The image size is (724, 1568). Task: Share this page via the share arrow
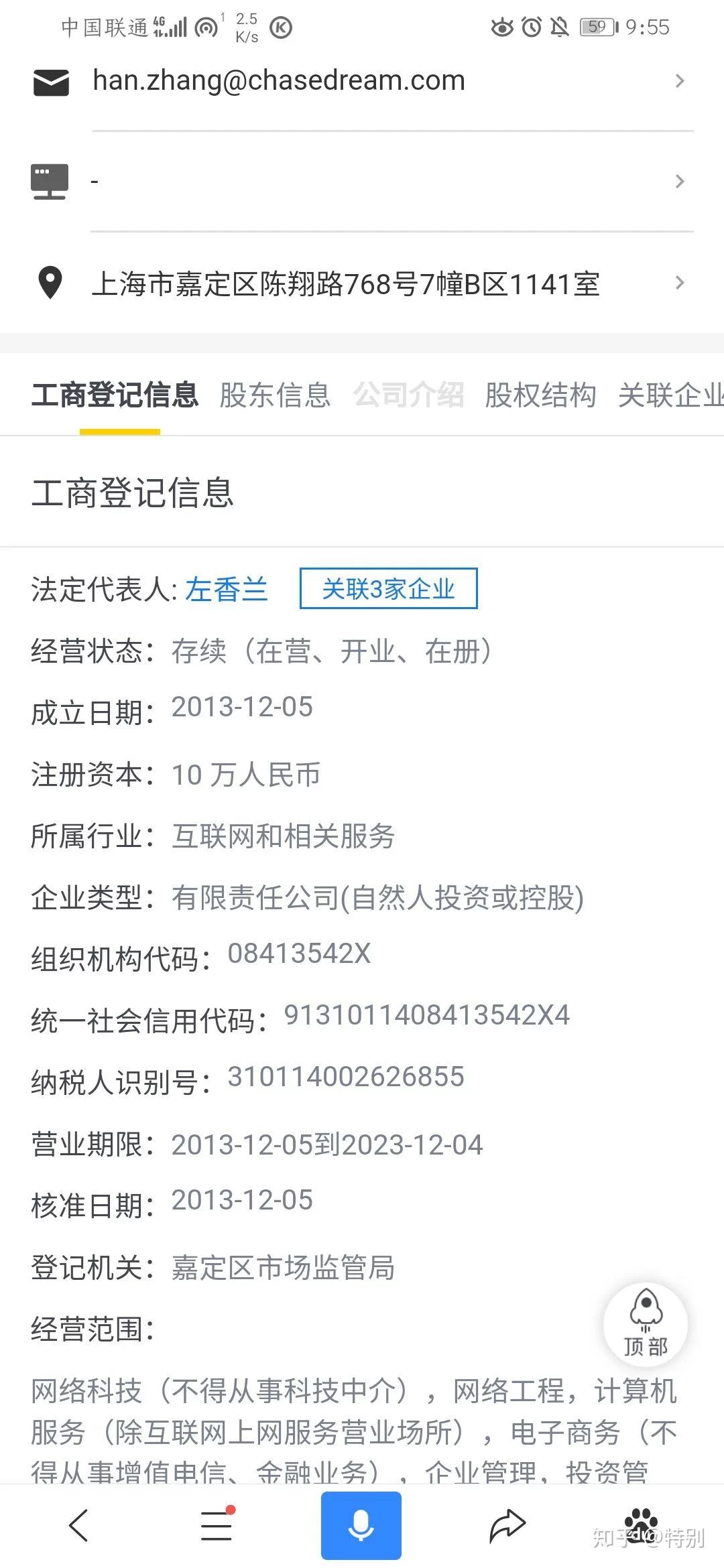pyautogui.click(x=507, y=1526)
